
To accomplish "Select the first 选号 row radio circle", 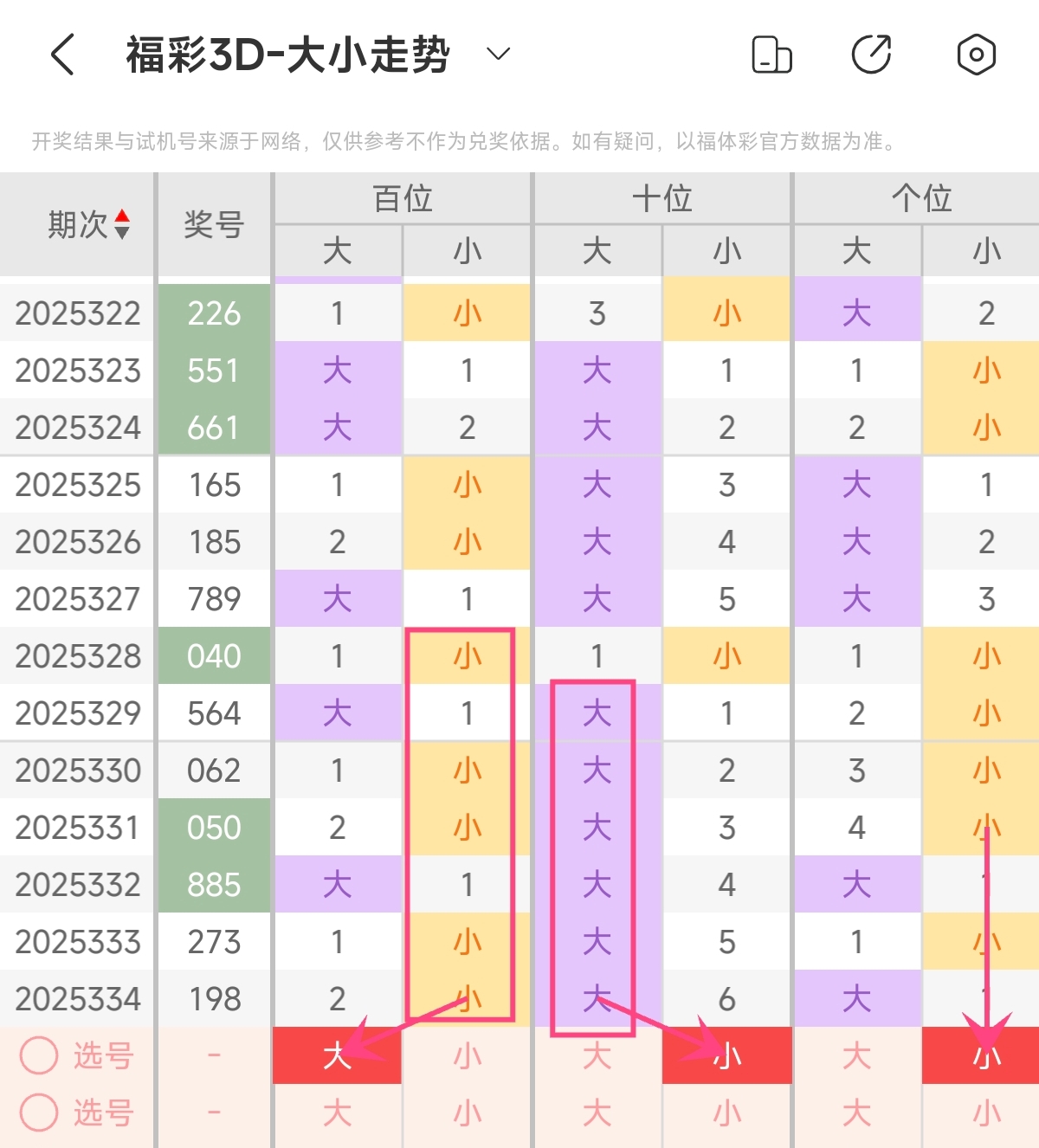I will coord(39,1055).
